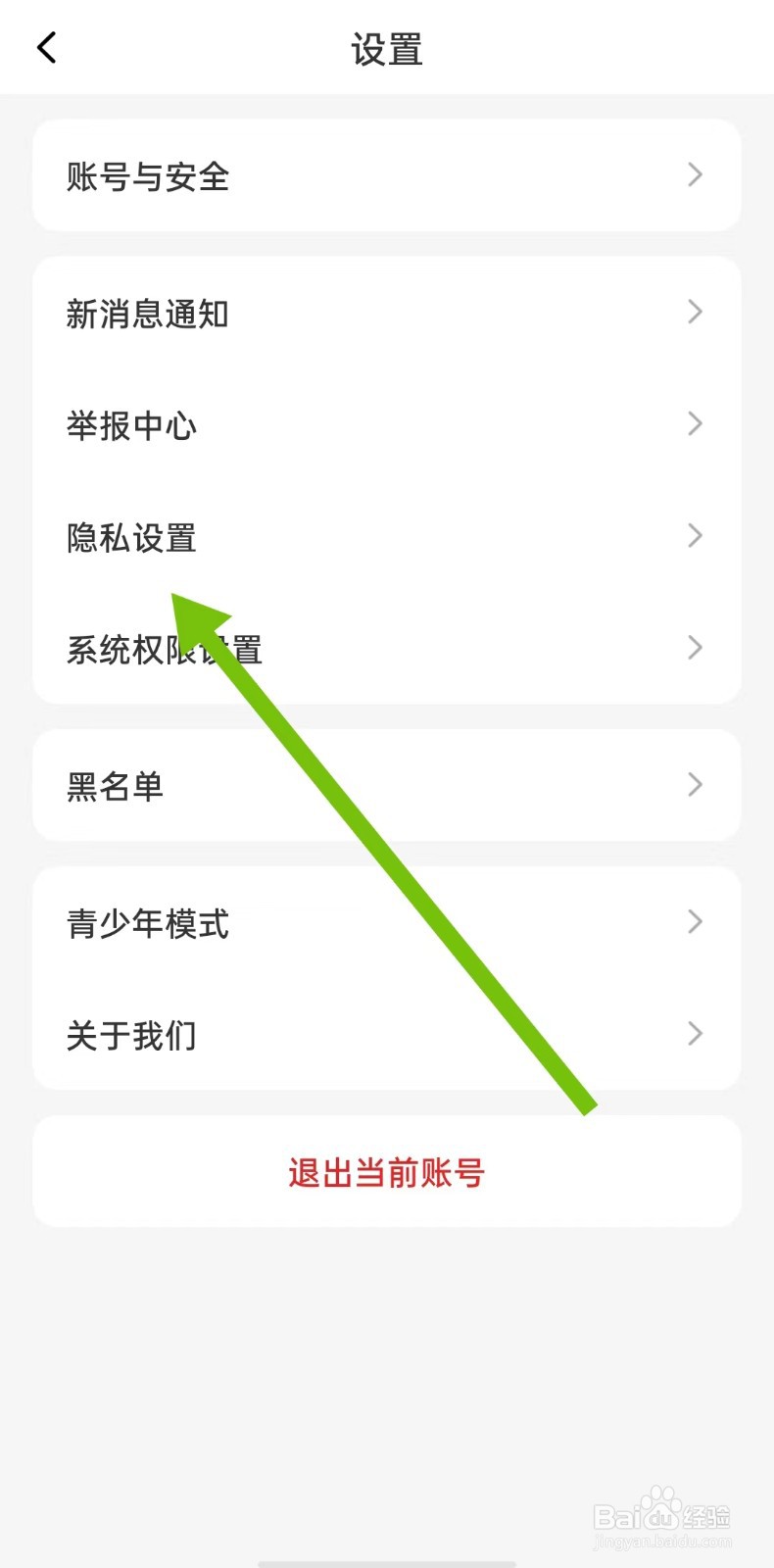Click the chevron beside 关于我们

point(696,1033)
